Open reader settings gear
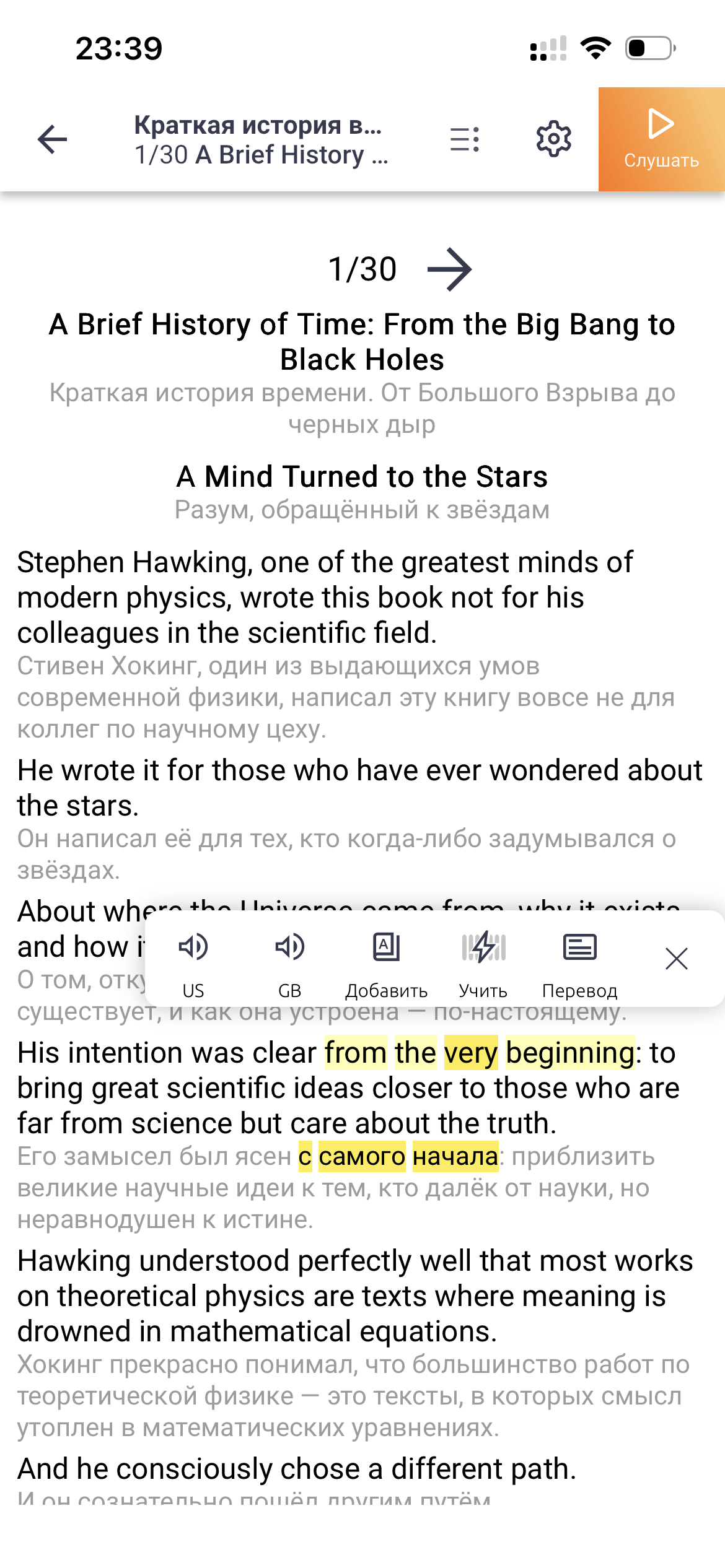 point(553,139)
